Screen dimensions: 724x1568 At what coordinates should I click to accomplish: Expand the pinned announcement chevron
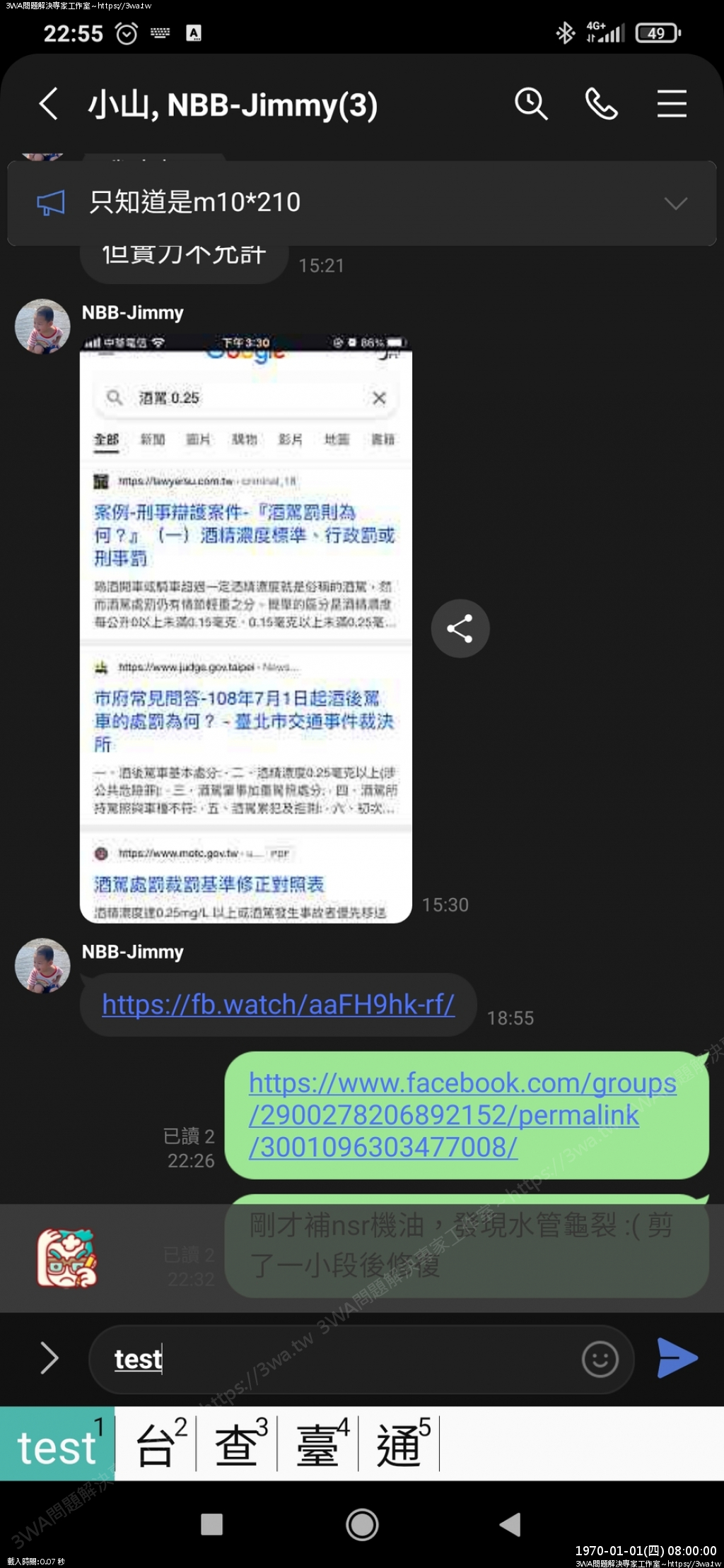pos(675,204)
